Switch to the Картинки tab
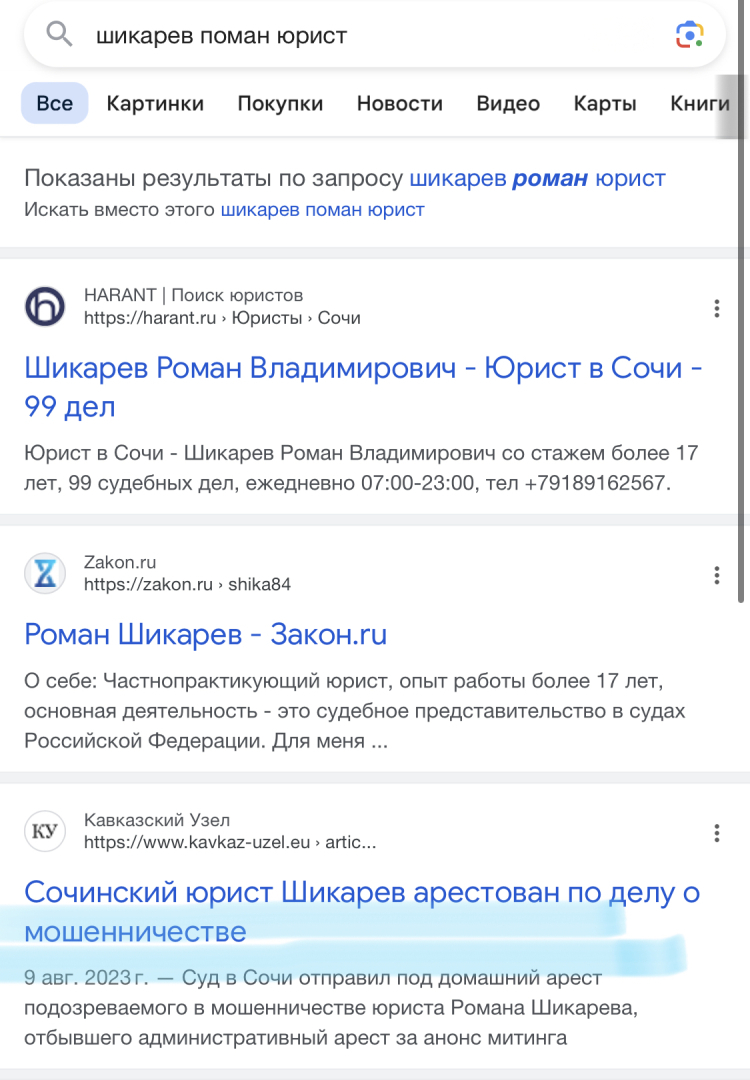This screenshot has width=750, height=1080. 155,103
